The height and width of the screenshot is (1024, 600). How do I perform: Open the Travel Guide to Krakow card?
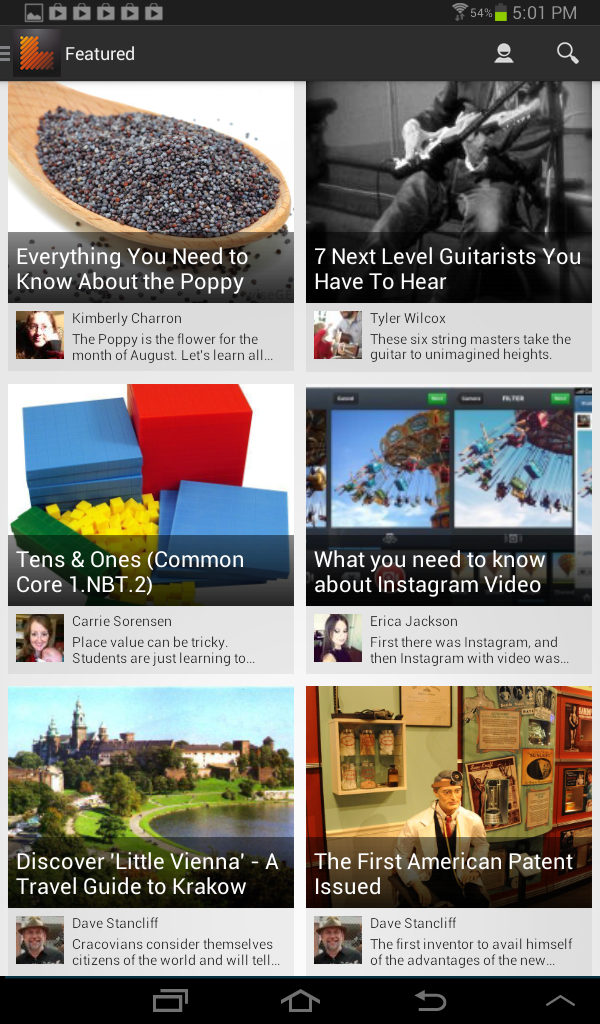(x=151, y=800)
